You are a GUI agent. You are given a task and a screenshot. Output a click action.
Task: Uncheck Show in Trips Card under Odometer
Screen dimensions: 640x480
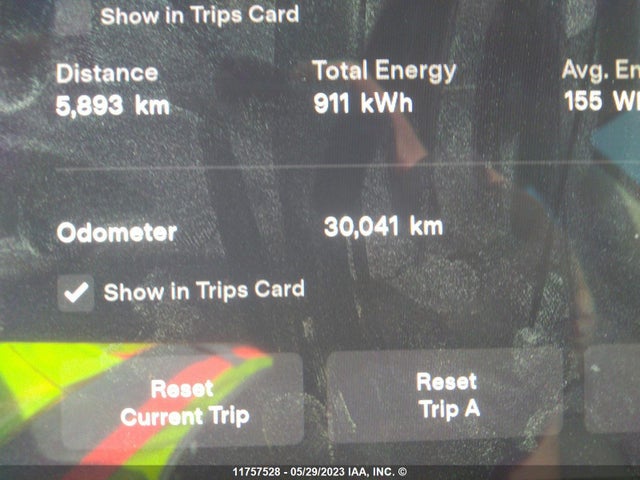(75, 293)
